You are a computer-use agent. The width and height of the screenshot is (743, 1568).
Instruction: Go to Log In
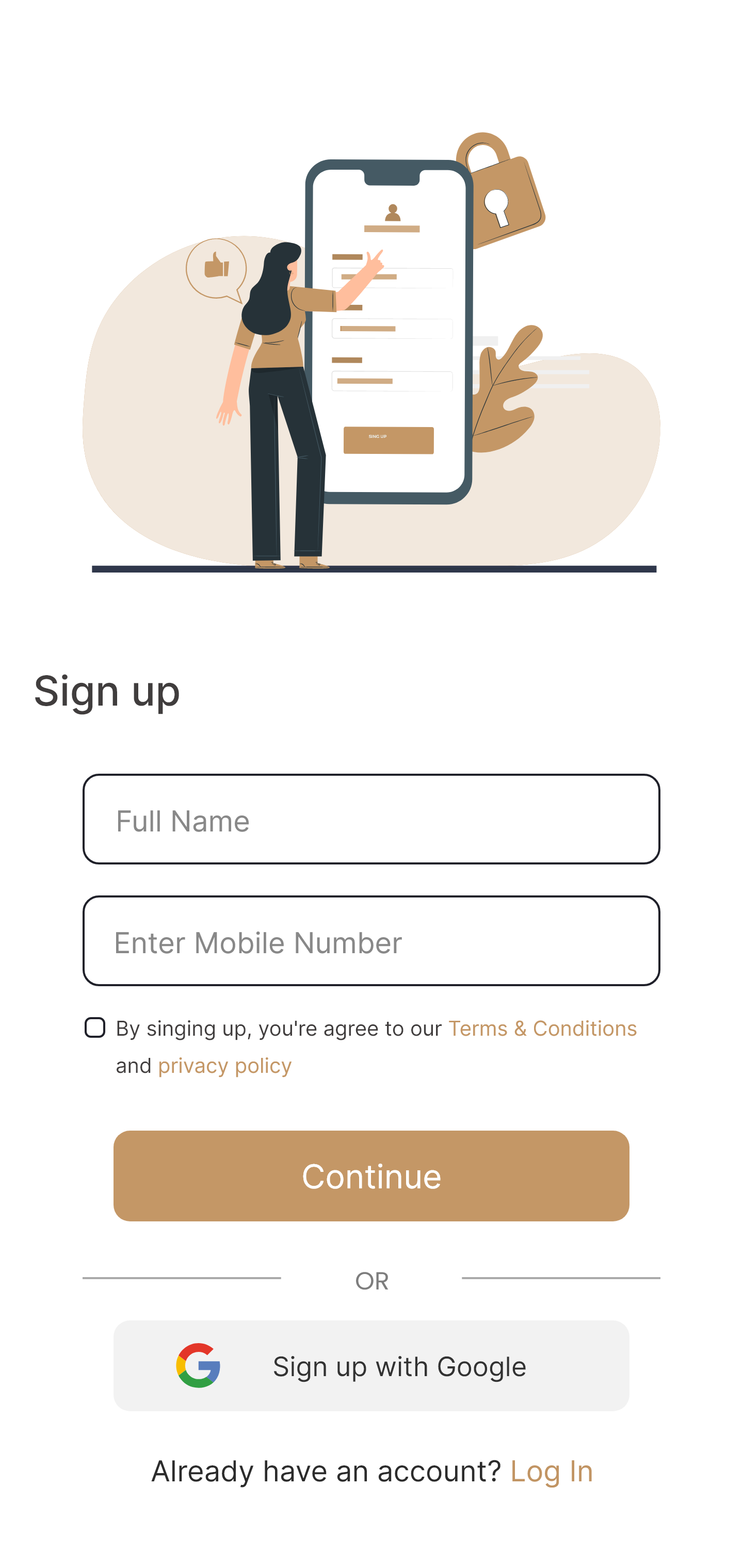pos(551,1471)
